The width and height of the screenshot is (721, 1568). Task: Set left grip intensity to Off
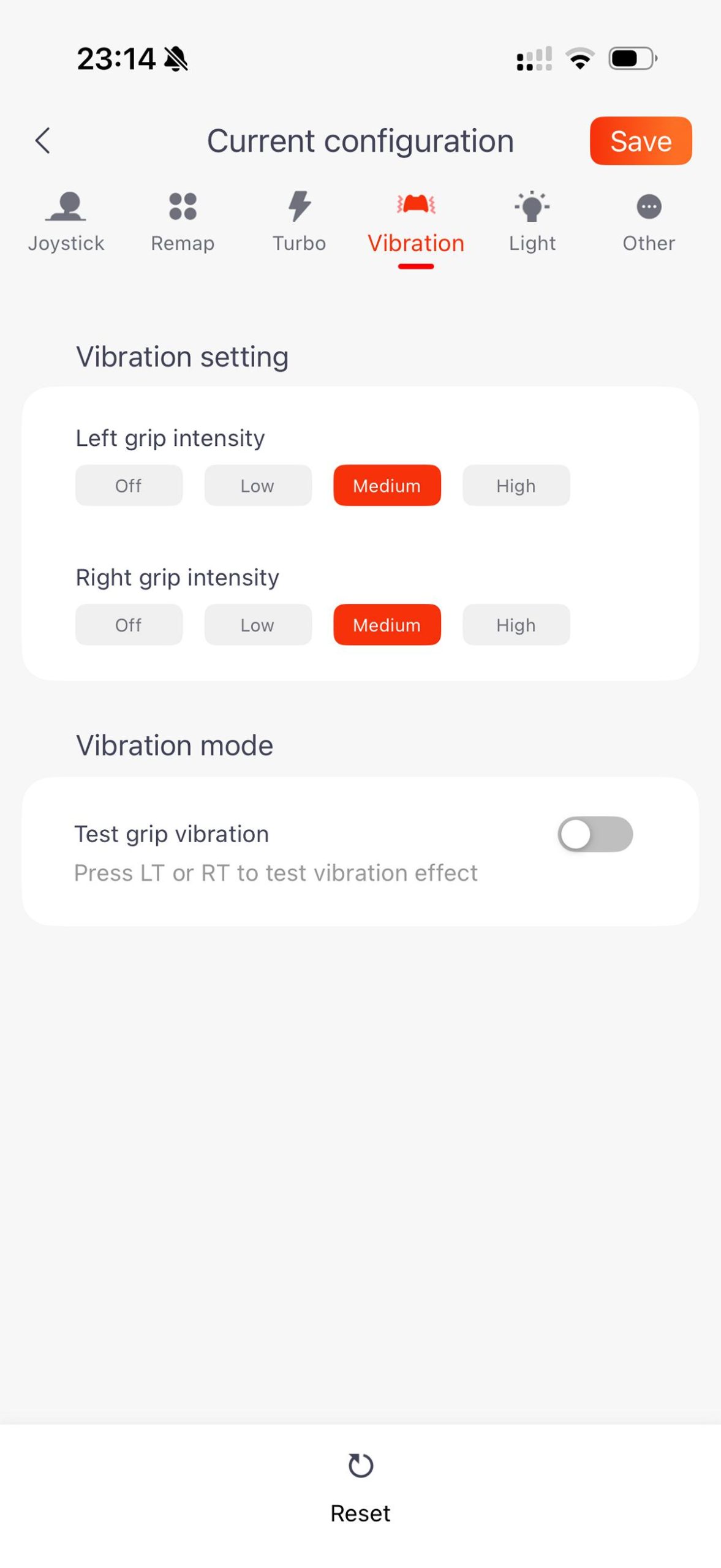click(129, 486)
